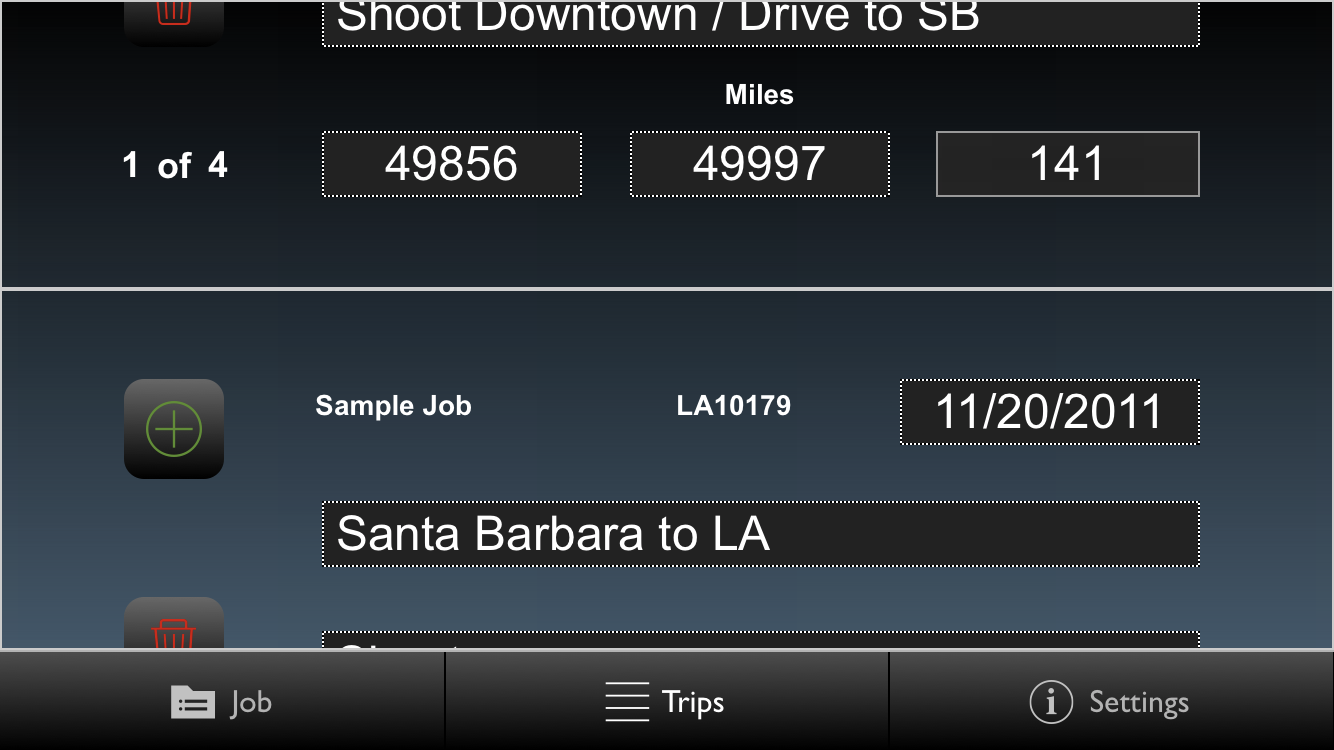Delete the Santa Barbara to LA trip
This screenshot has height=750, width=1334.
point(174,626)
